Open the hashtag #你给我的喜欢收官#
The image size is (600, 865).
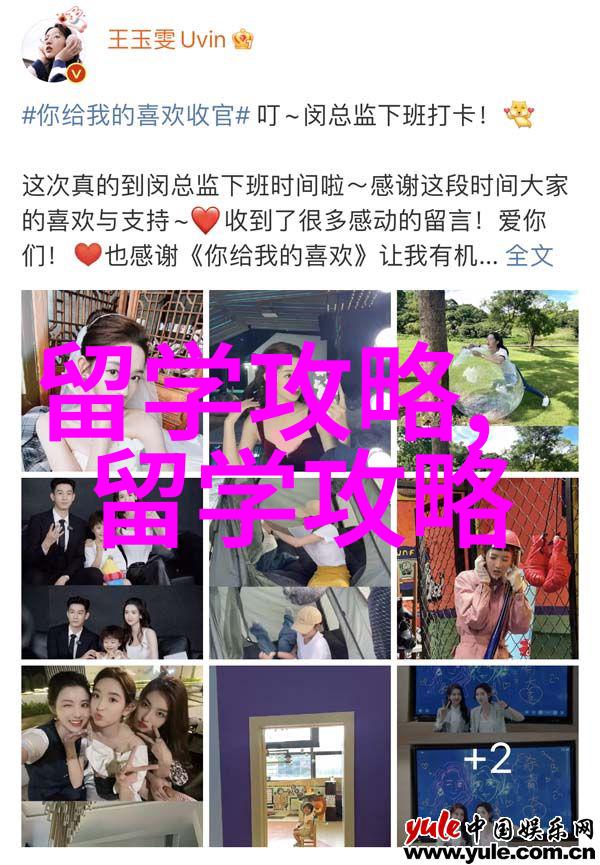[x=135, y=115]
